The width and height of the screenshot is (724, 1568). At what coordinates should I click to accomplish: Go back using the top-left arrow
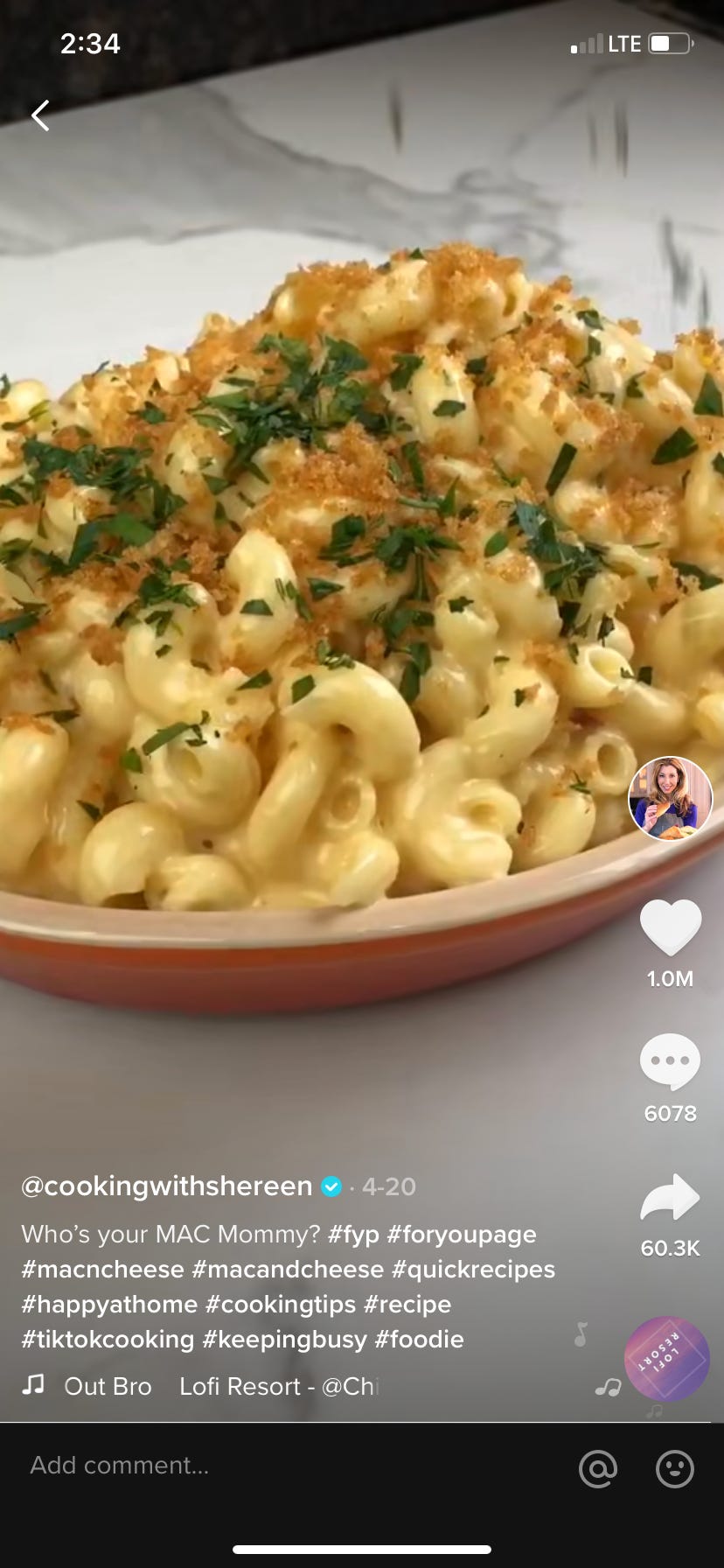[40, 115]
